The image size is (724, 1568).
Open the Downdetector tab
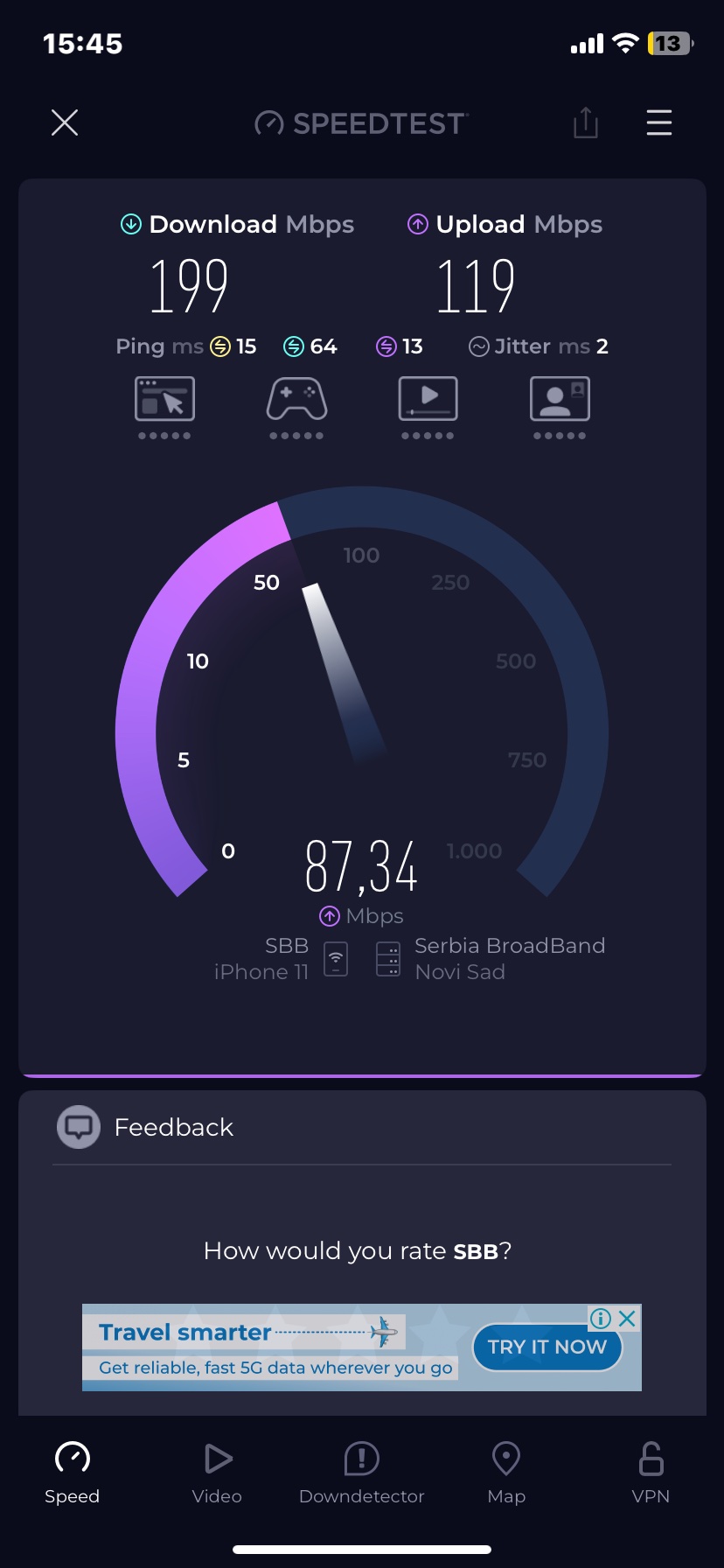[361, 1473]
